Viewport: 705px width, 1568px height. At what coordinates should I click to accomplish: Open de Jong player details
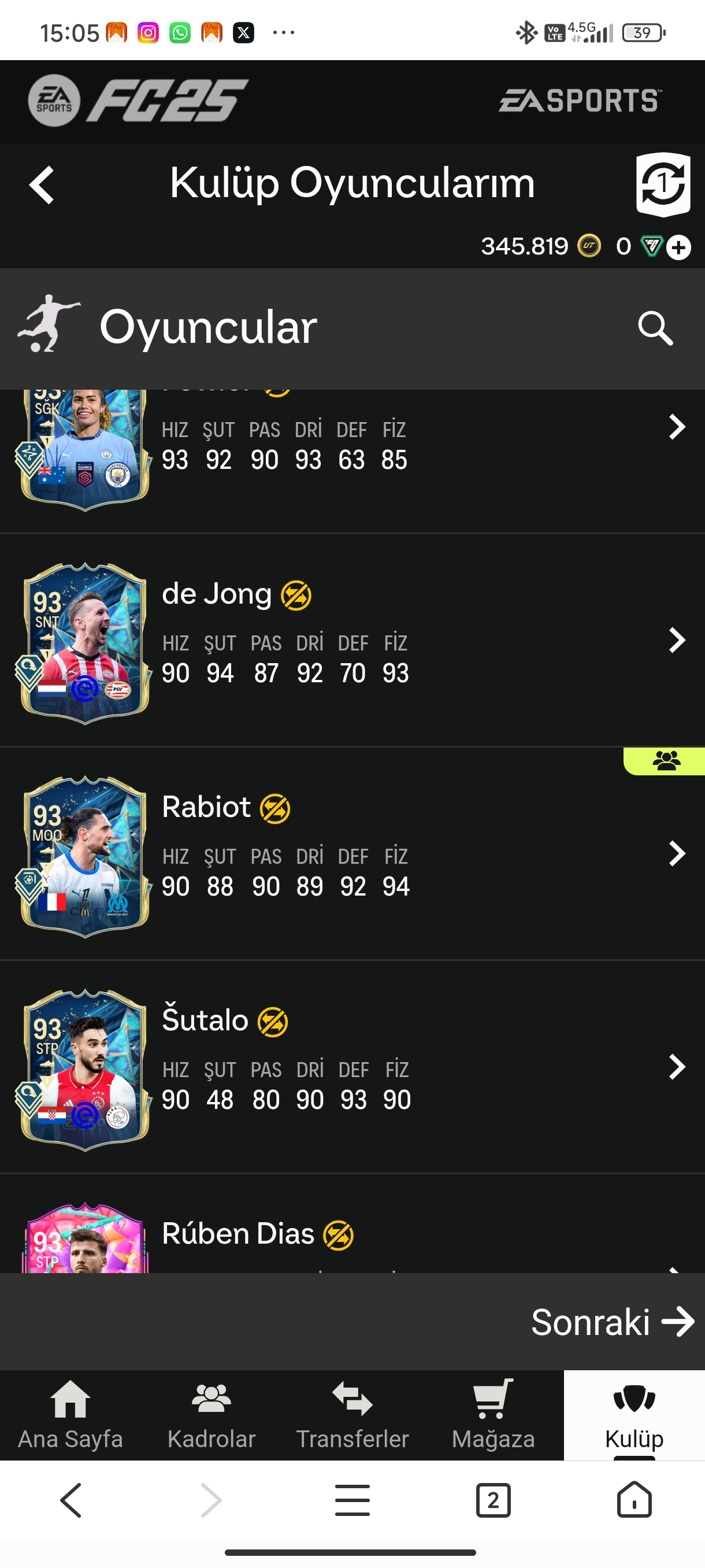coord(352,641)
